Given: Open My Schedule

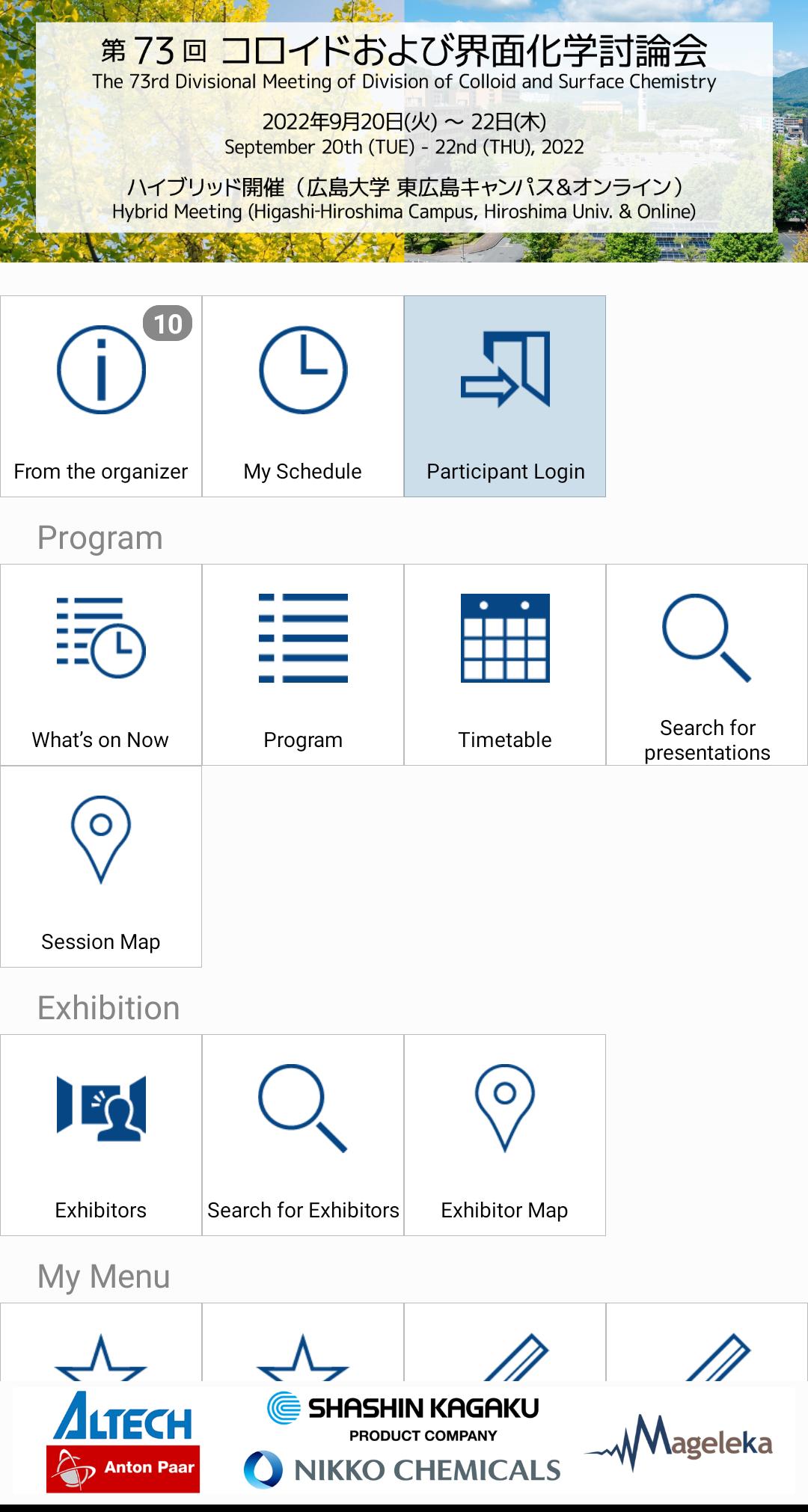Looking at the screenshot, I should 303,396.
